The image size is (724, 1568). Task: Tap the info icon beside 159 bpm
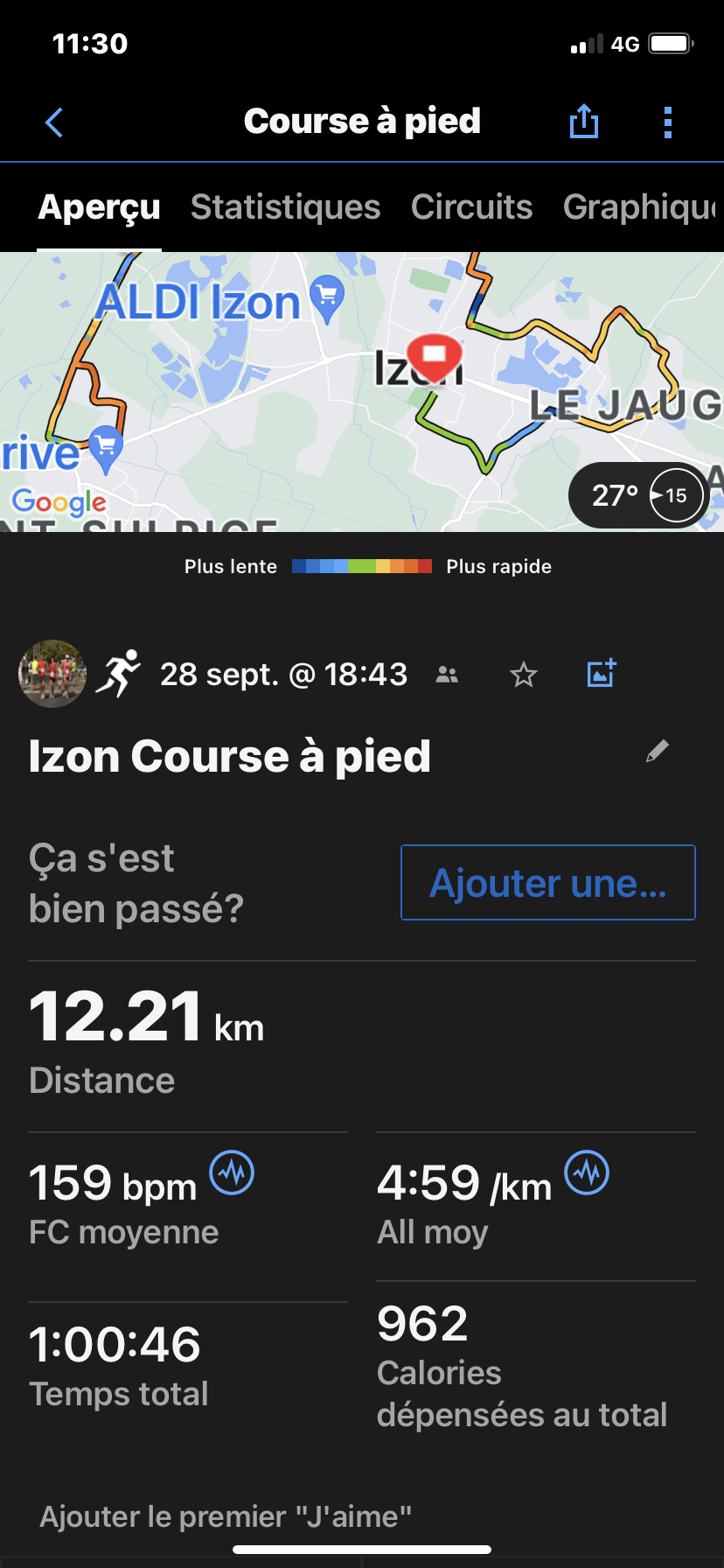[233, 1172]
